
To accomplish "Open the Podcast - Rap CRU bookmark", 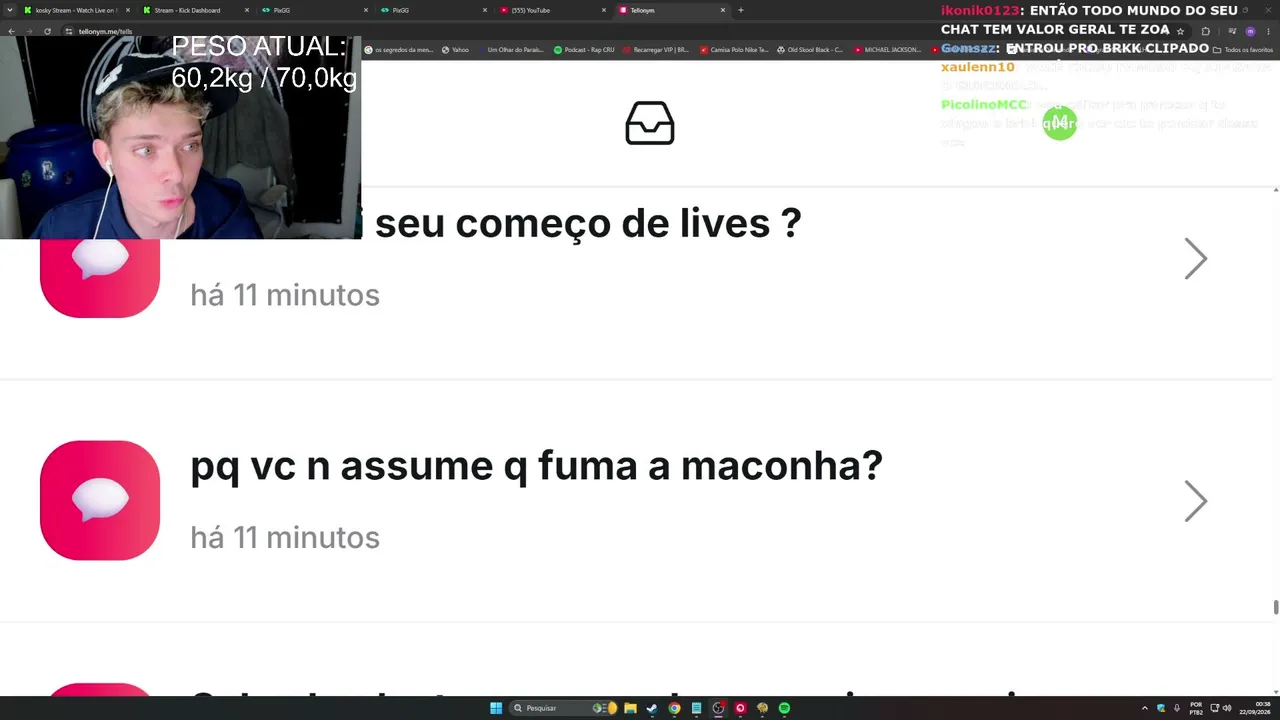I will click(584, 49).
